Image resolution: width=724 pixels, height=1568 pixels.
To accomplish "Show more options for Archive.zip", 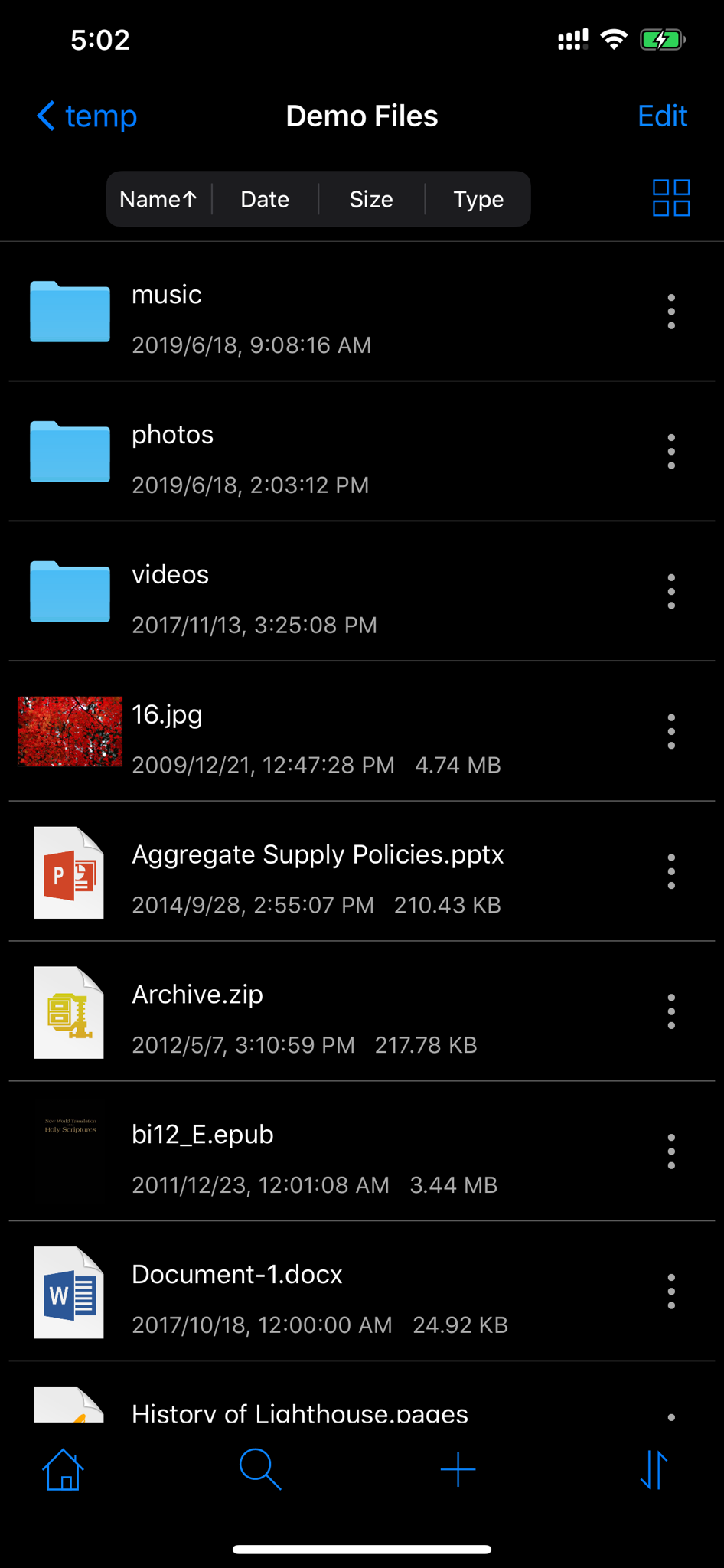I will click(x=671, y=1012).
